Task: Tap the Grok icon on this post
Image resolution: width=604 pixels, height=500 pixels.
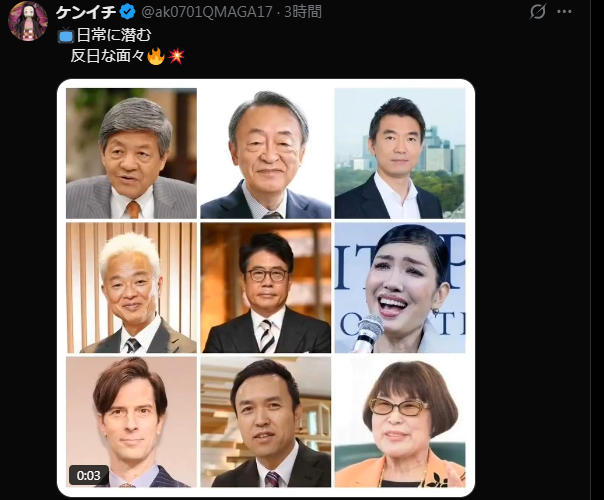Action: [x=537, y=12]
